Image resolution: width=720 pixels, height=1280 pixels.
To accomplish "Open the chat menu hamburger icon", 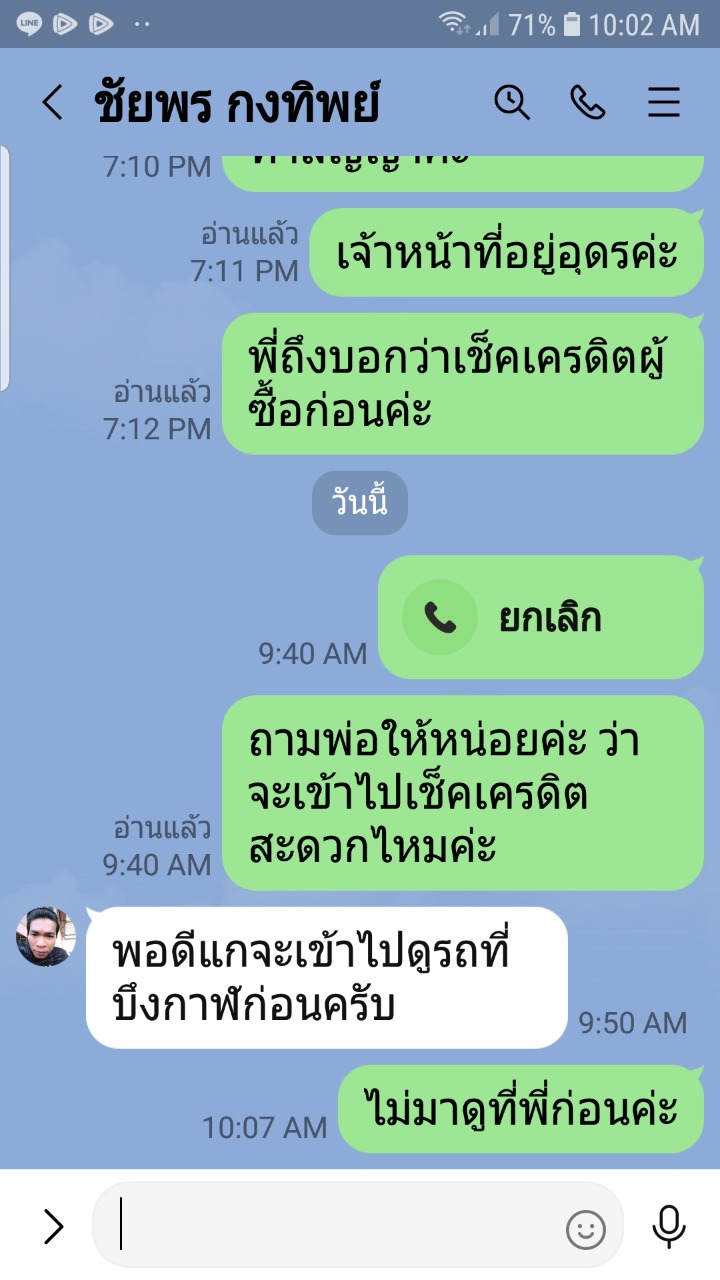I will pyautogui.click(x=664, y=102).
